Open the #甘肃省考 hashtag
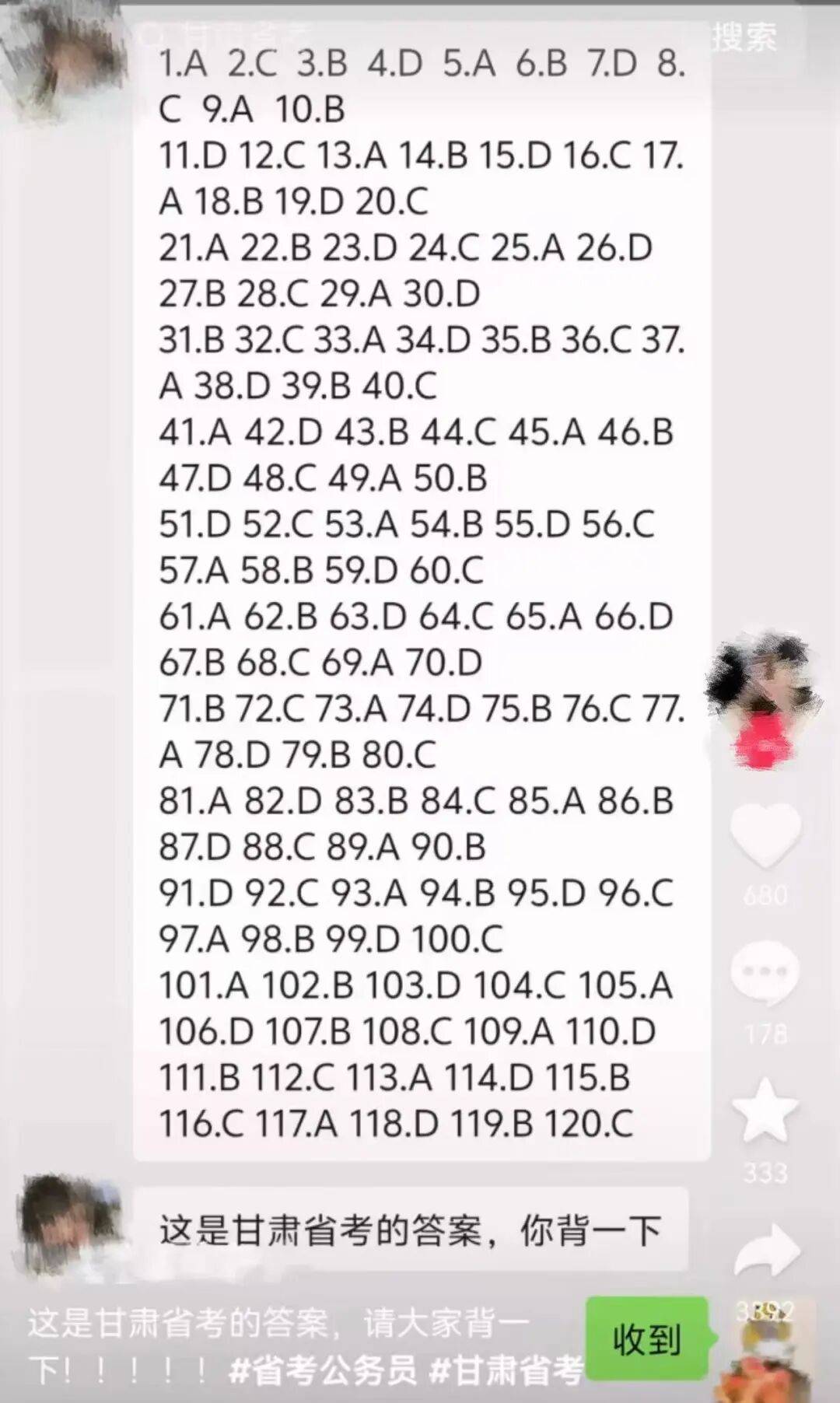This screenshot has height=1403, width=840. coord(506,1372)
